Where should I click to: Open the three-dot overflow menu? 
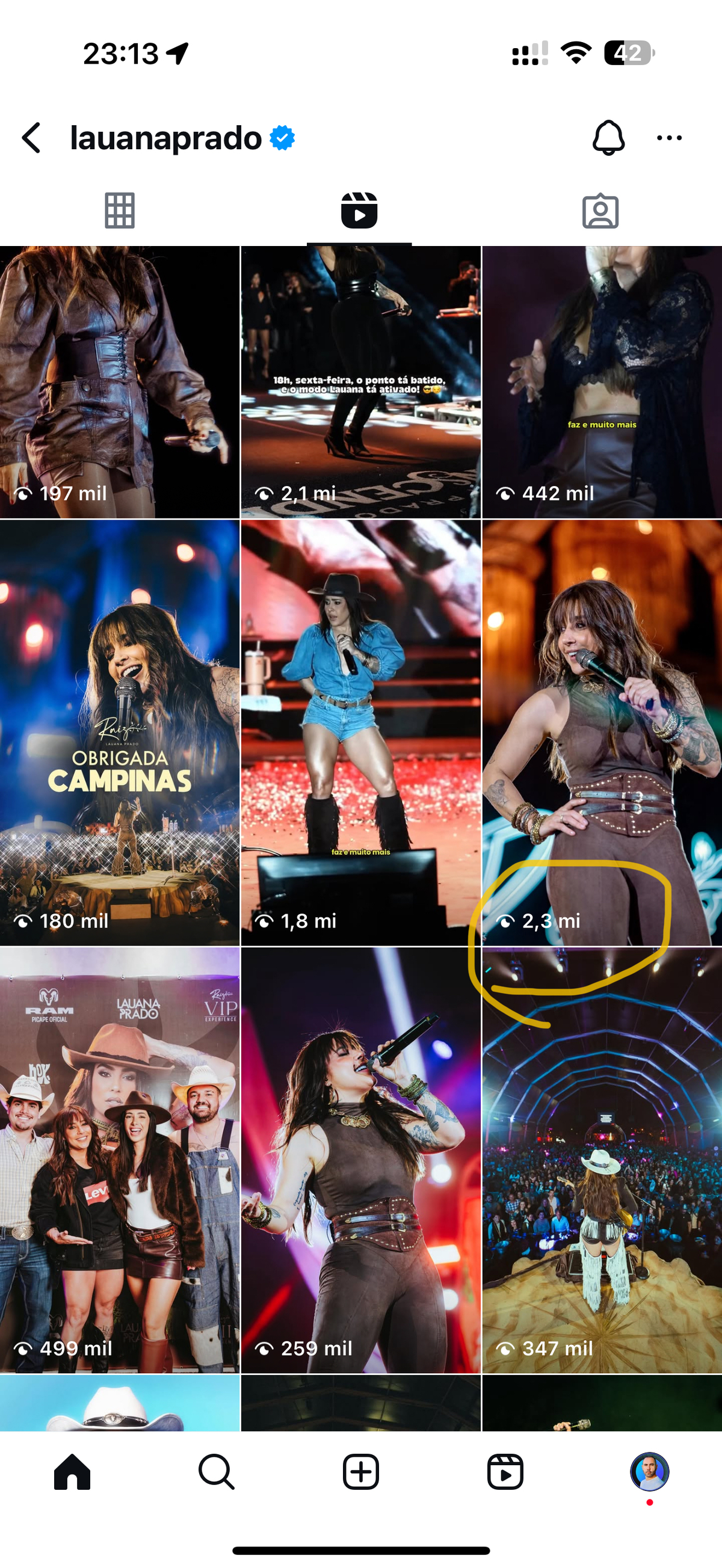tap(669, 138)
